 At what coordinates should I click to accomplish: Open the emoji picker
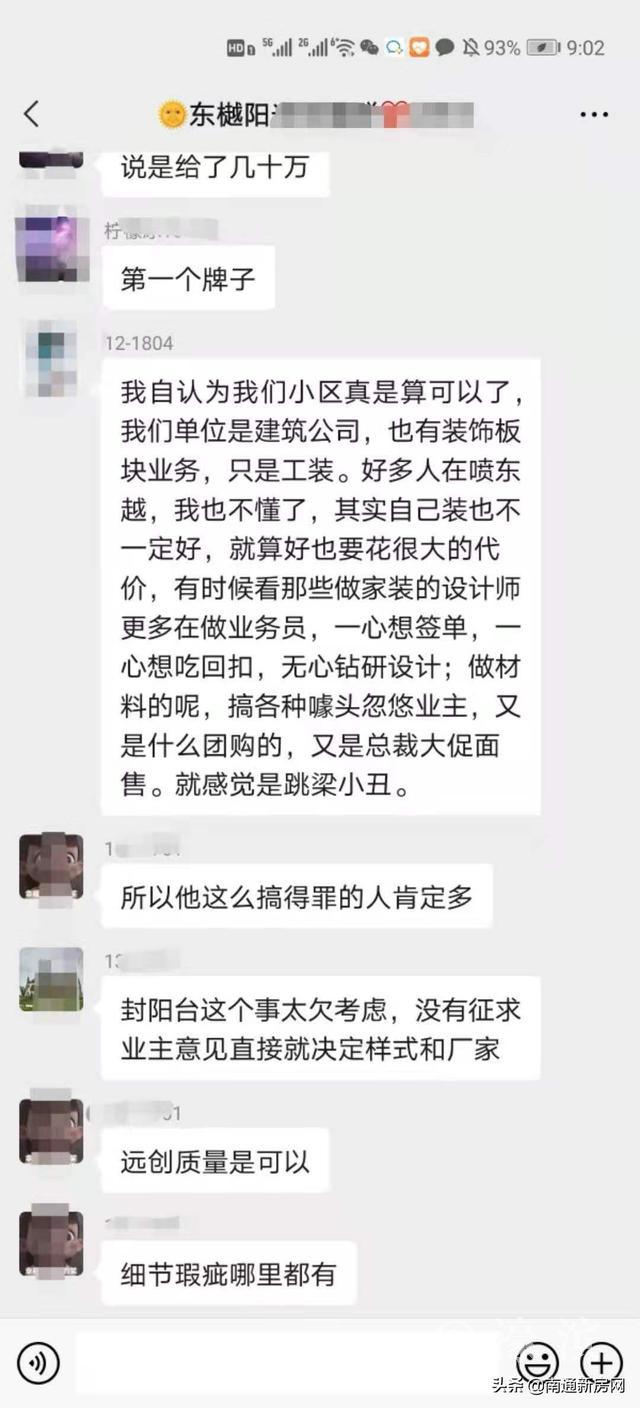point(537,1362)
